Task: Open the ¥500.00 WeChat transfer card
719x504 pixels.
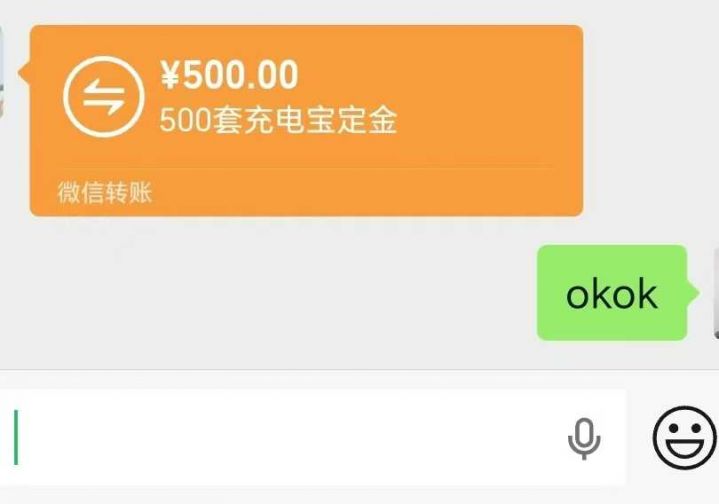Action: click(x=306, y=119)
